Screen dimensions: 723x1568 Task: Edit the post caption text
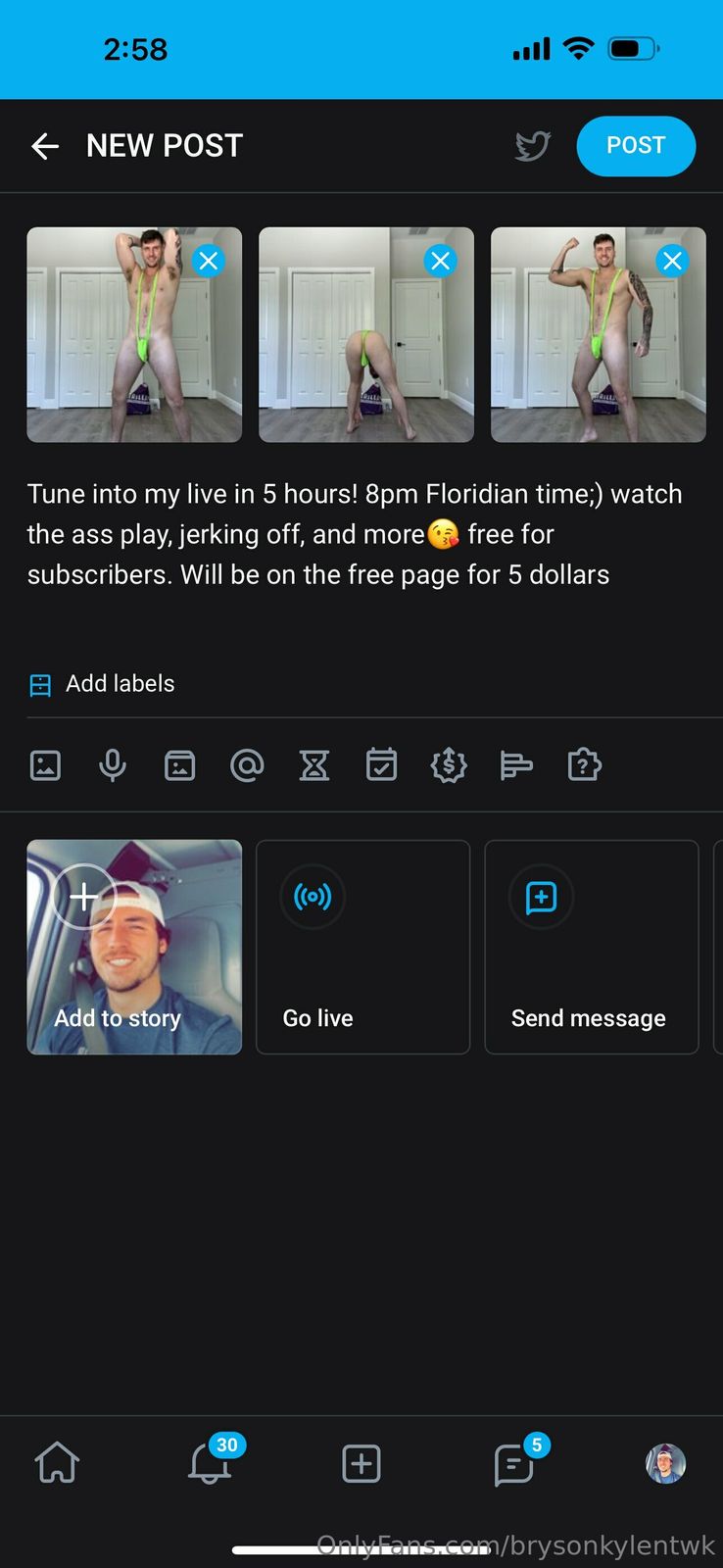pos(353,534)
